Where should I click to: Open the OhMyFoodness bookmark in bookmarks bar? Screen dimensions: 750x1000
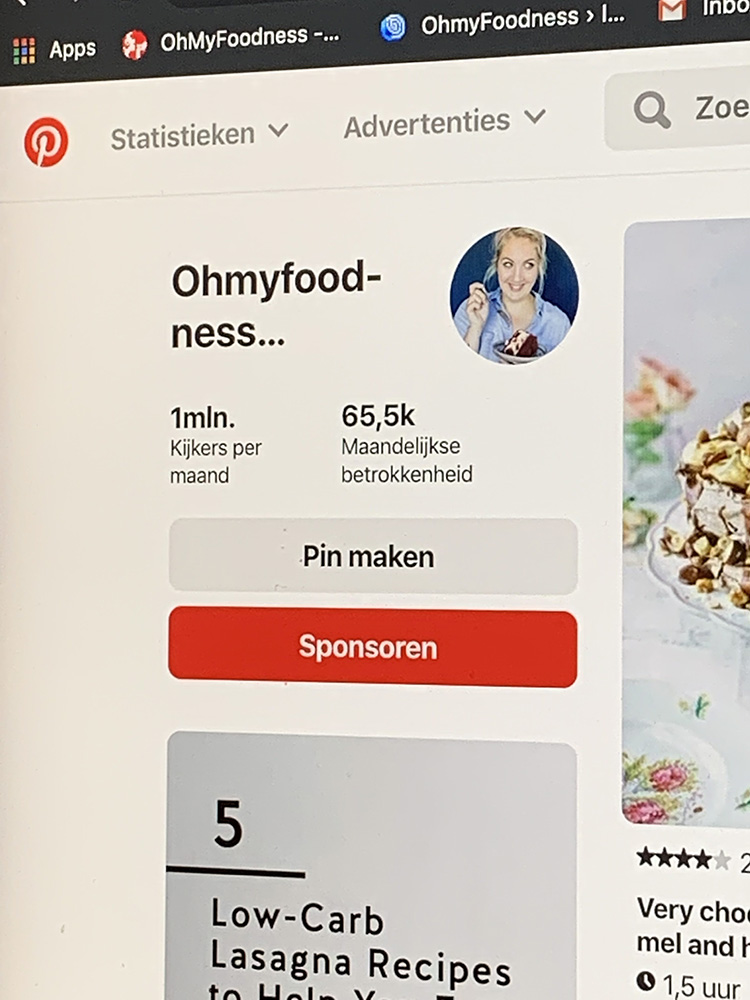tap(231, 41)
